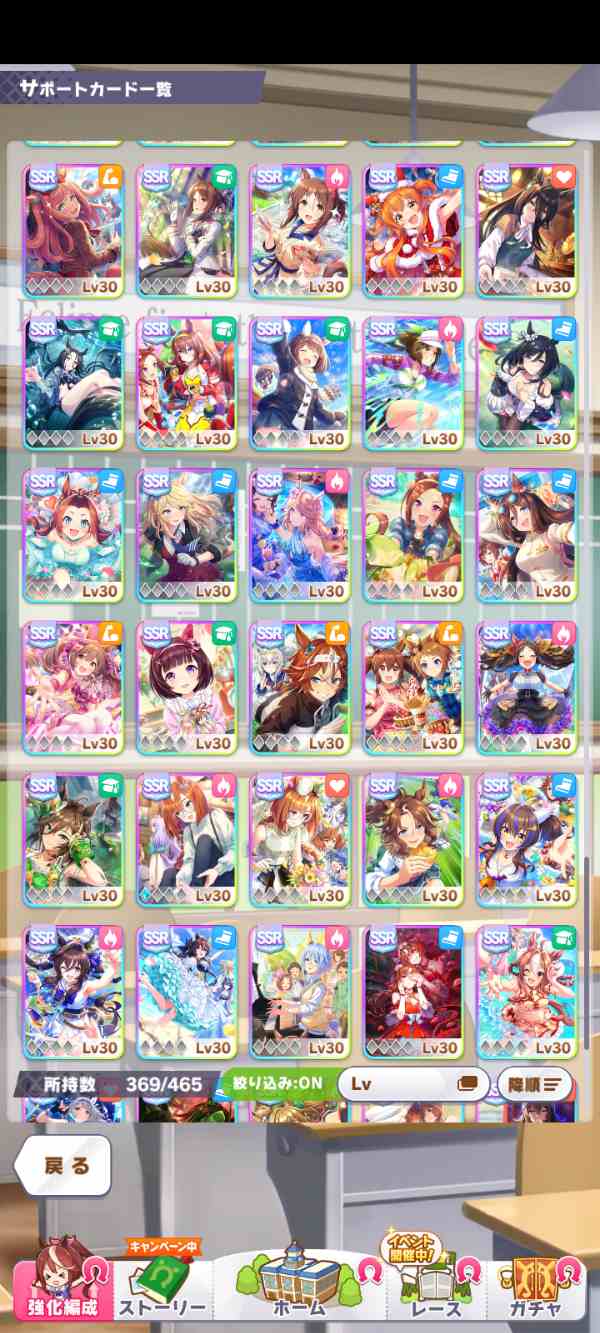Screen dimensions: 600x1333
Task: Open the レース tab
Action: [437, 1287]
